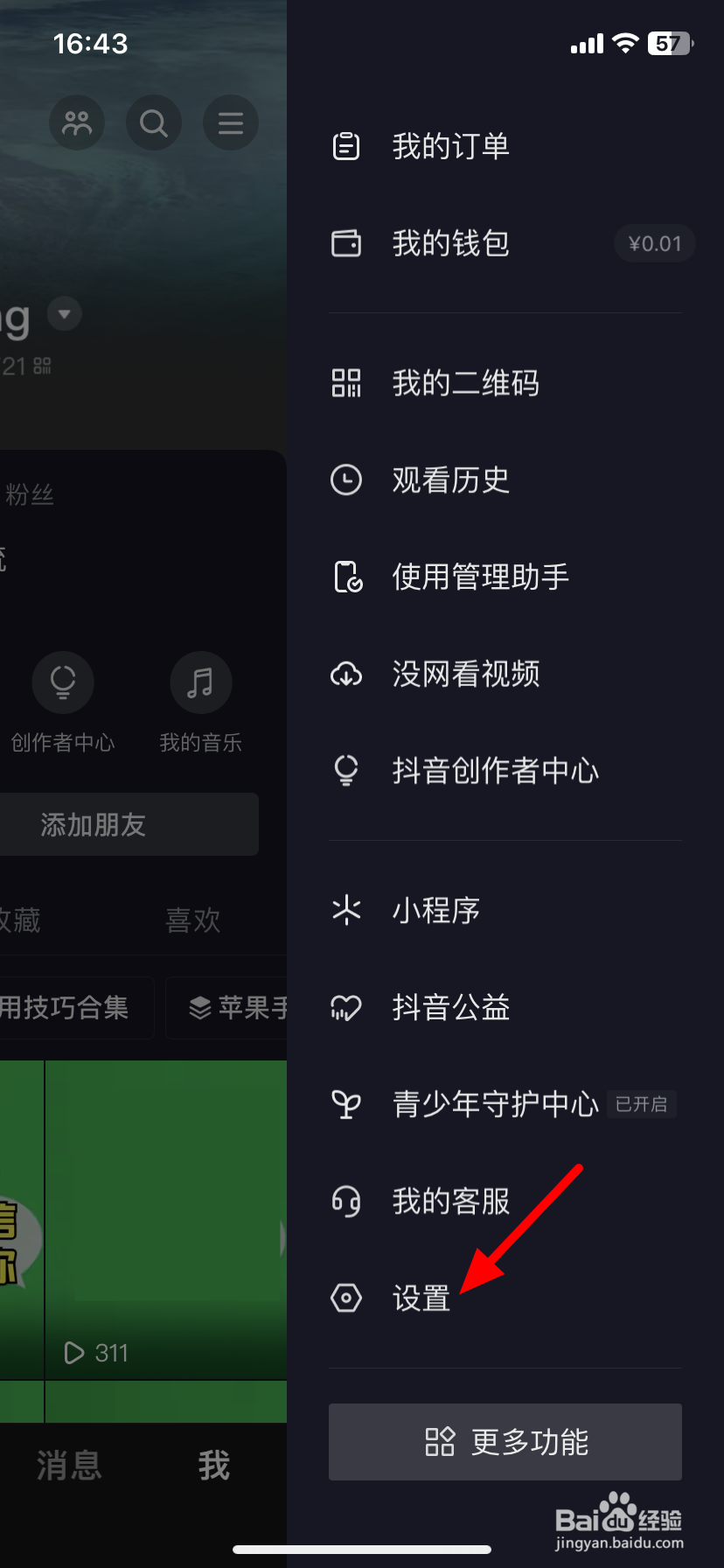Open the search icon at top
This screenshot has height=1568, width=724.
pos(154,122)
